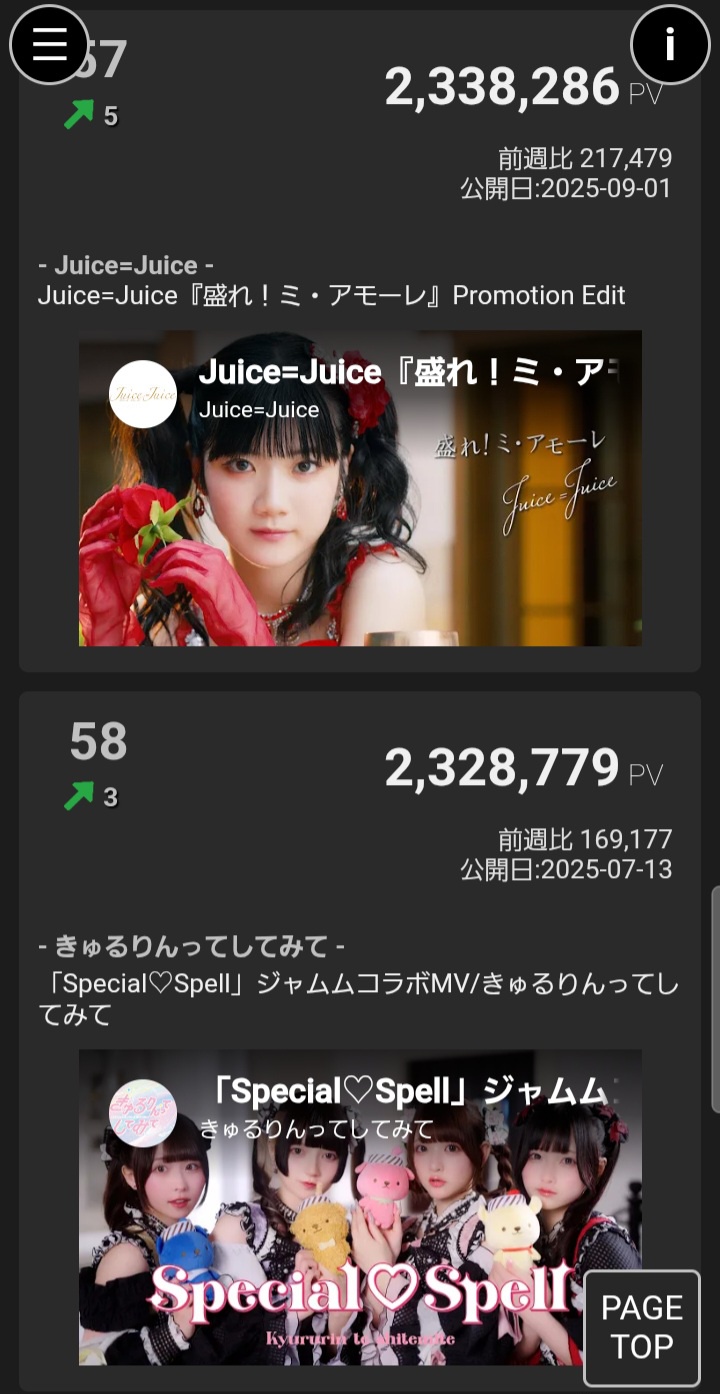Open the info button
720x1394 pixels.
click(x=670, y=44)
